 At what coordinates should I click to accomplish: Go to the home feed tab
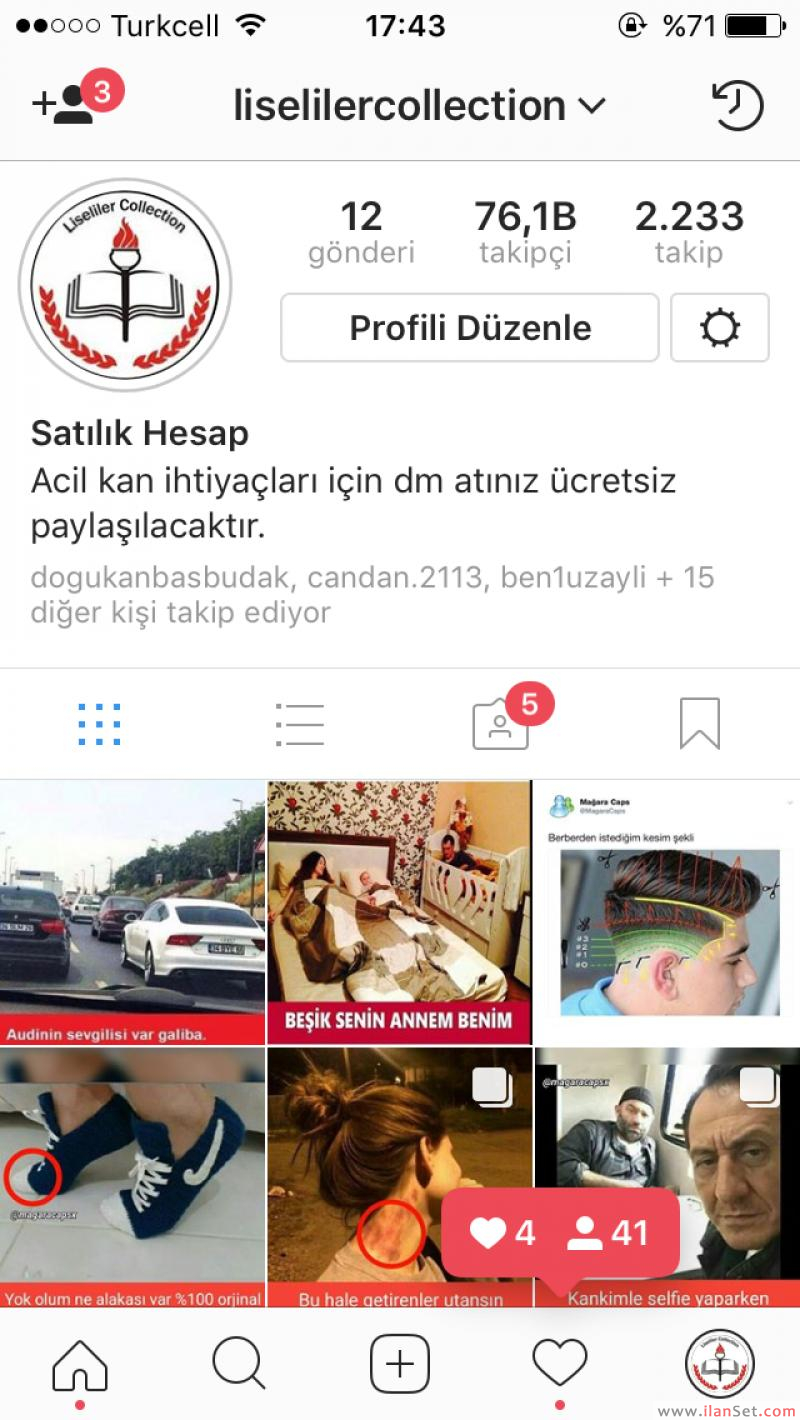pos(80,1363)
